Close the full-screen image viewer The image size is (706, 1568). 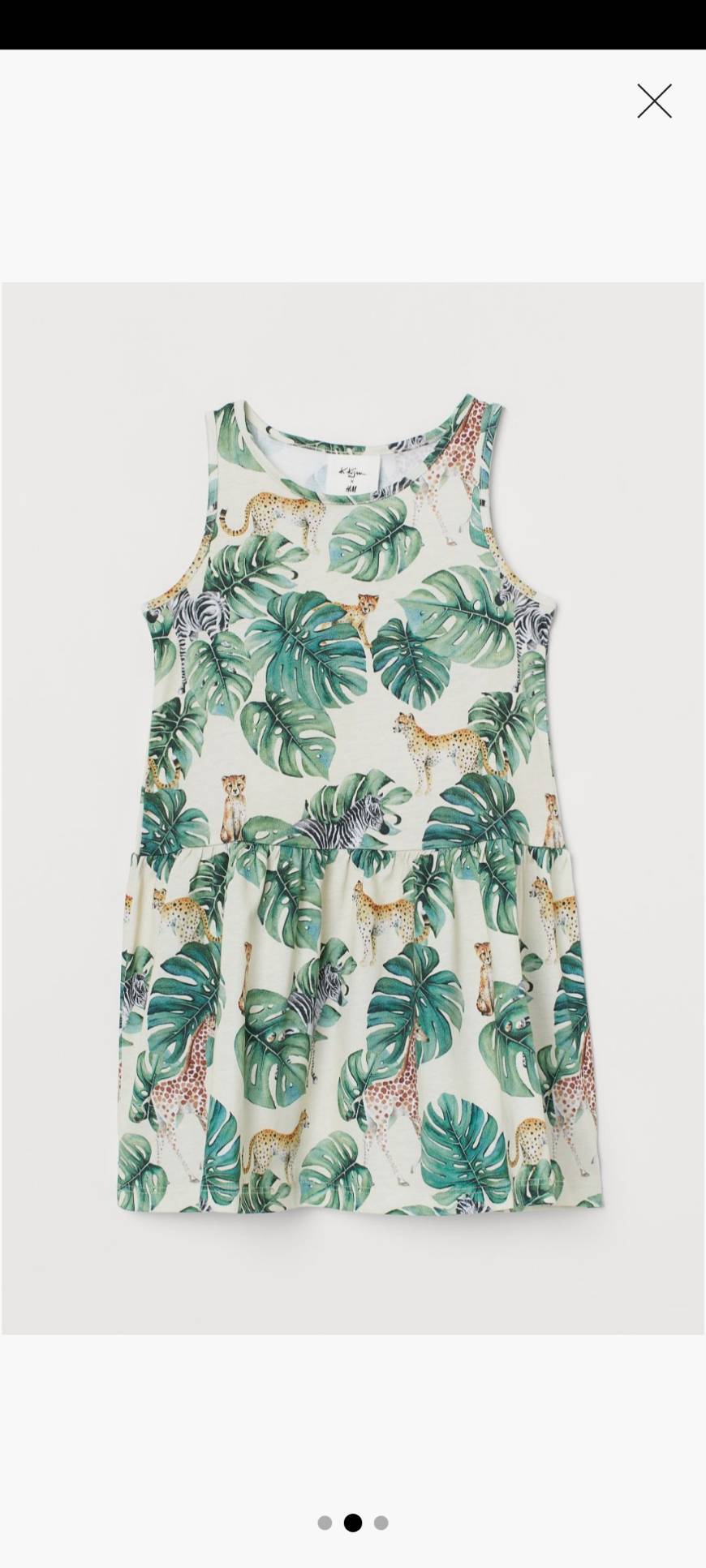pos(654,101)
